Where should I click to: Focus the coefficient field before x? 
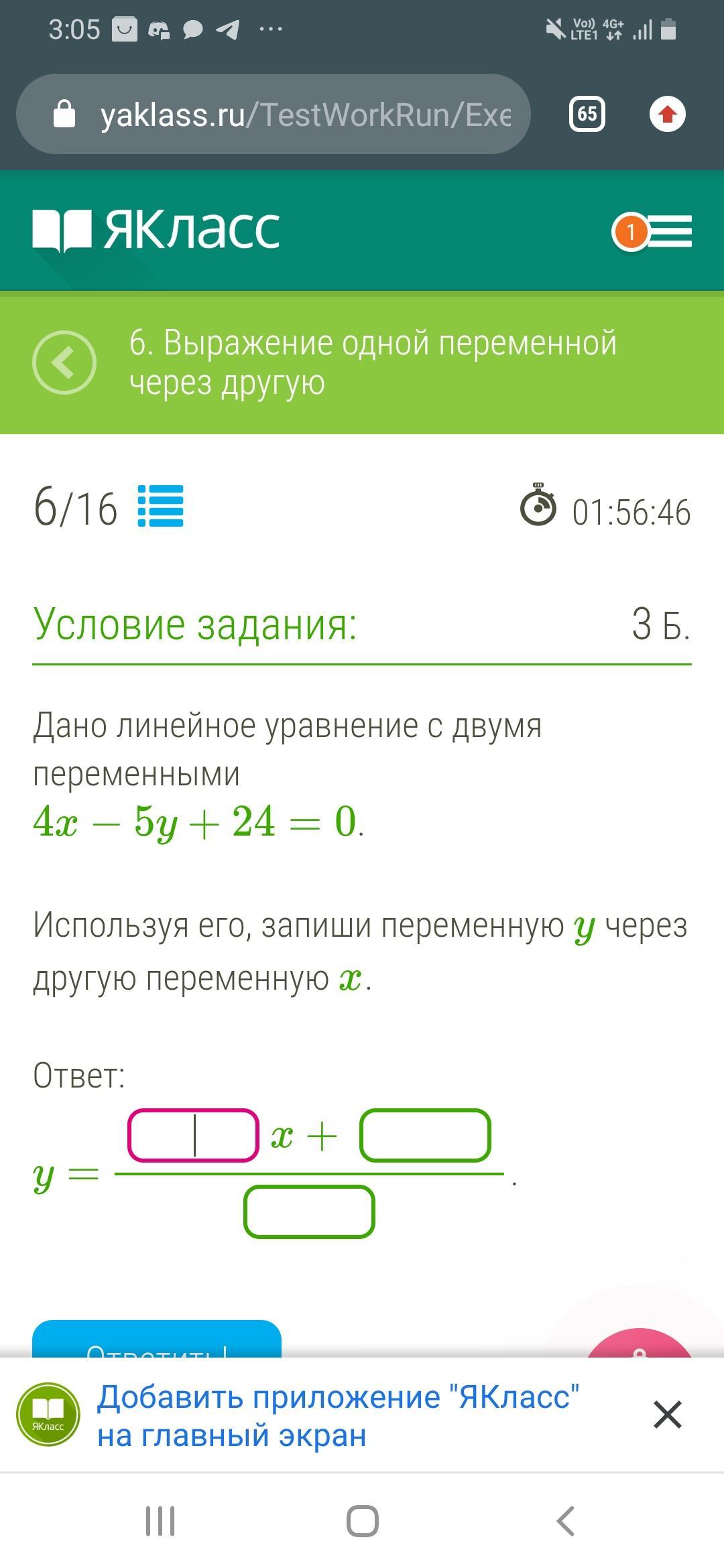click(193, 1135)
